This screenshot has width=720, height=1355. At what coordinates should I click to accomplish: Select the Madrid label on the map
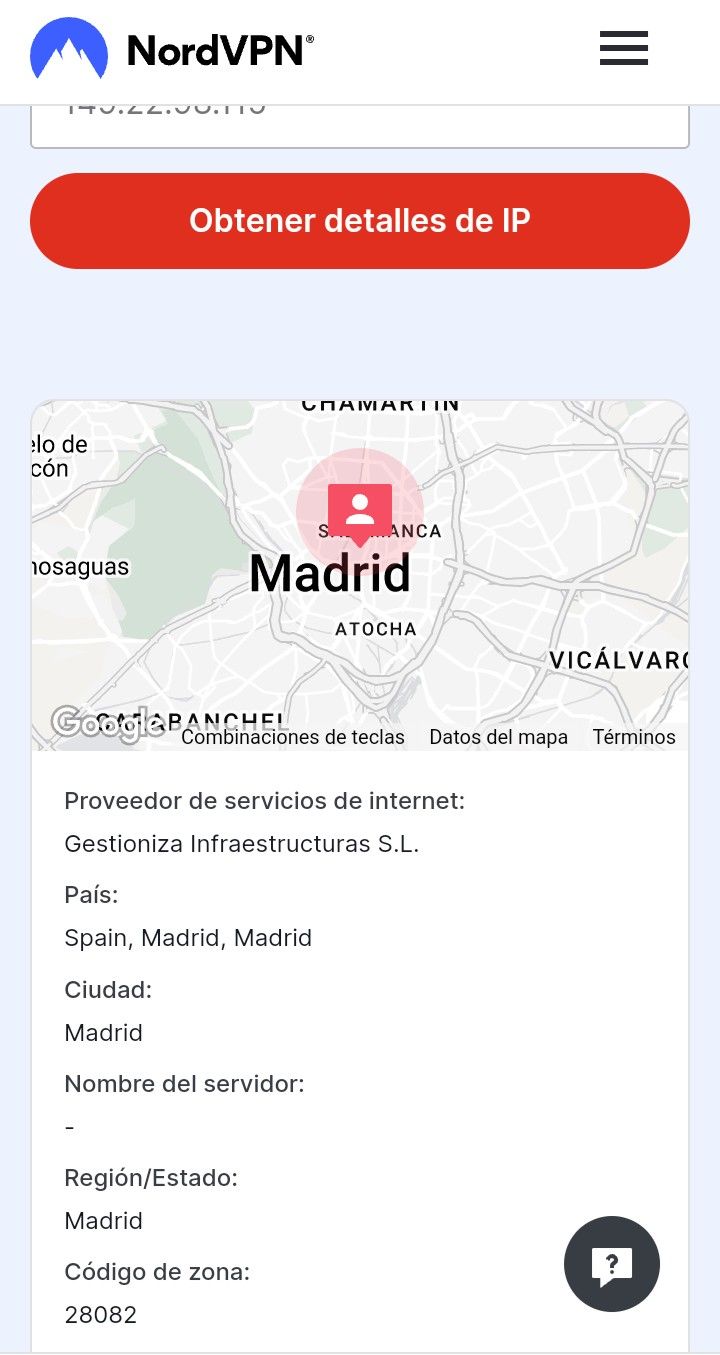[x=330, y=574]
